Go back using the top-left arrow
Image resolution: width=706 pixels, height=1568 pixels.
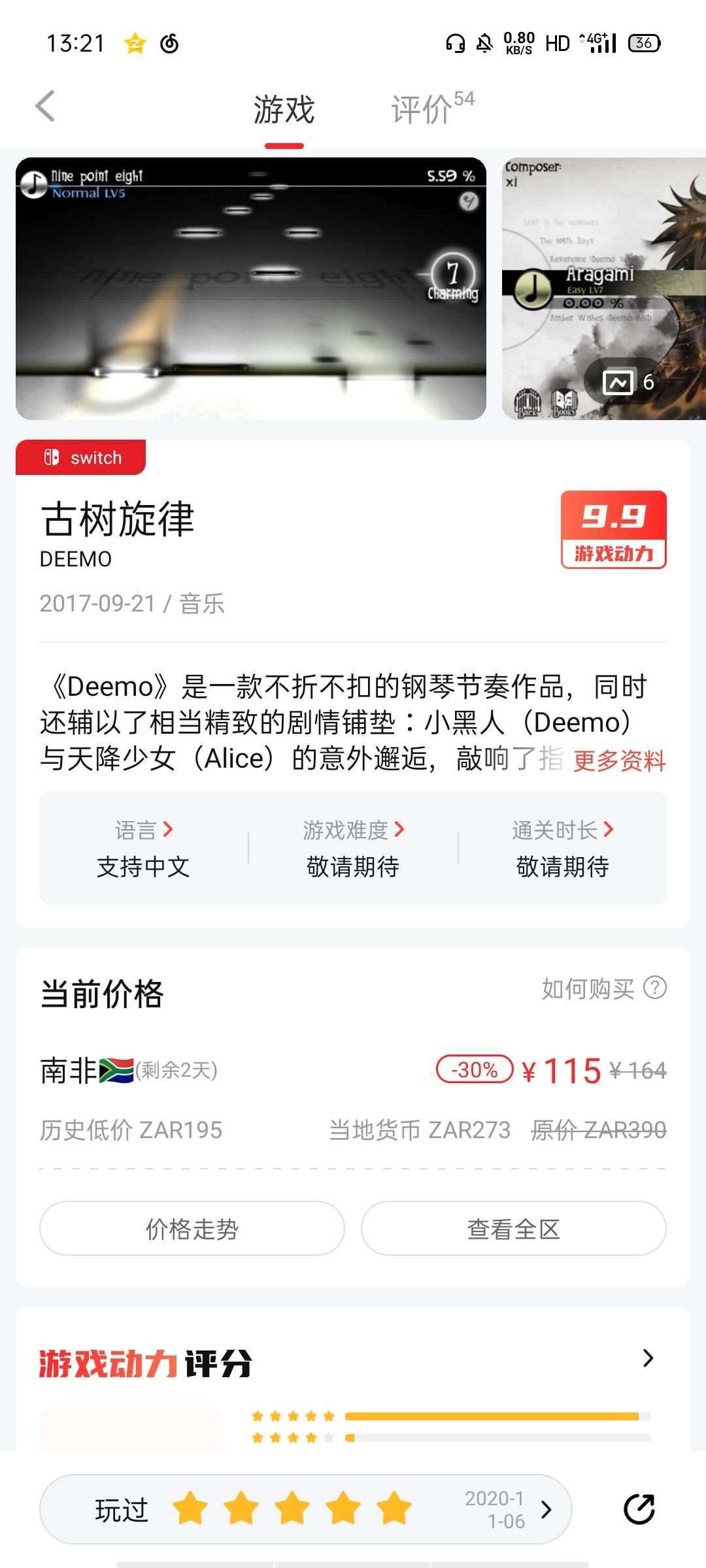coord(44,106)
